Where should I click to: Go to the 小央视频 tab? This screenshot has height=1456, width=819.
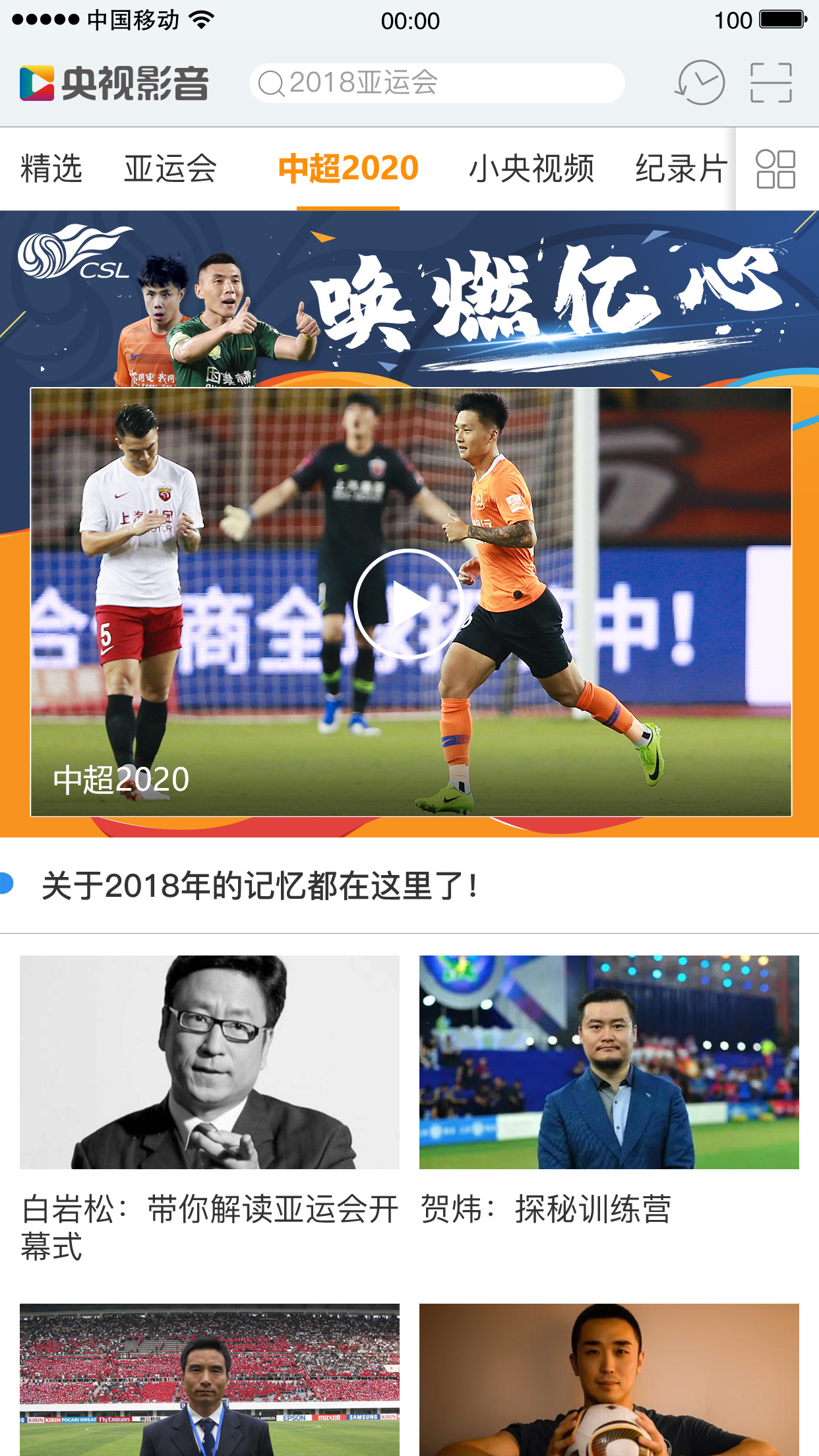pyautogui.click(x=531, y=169)
